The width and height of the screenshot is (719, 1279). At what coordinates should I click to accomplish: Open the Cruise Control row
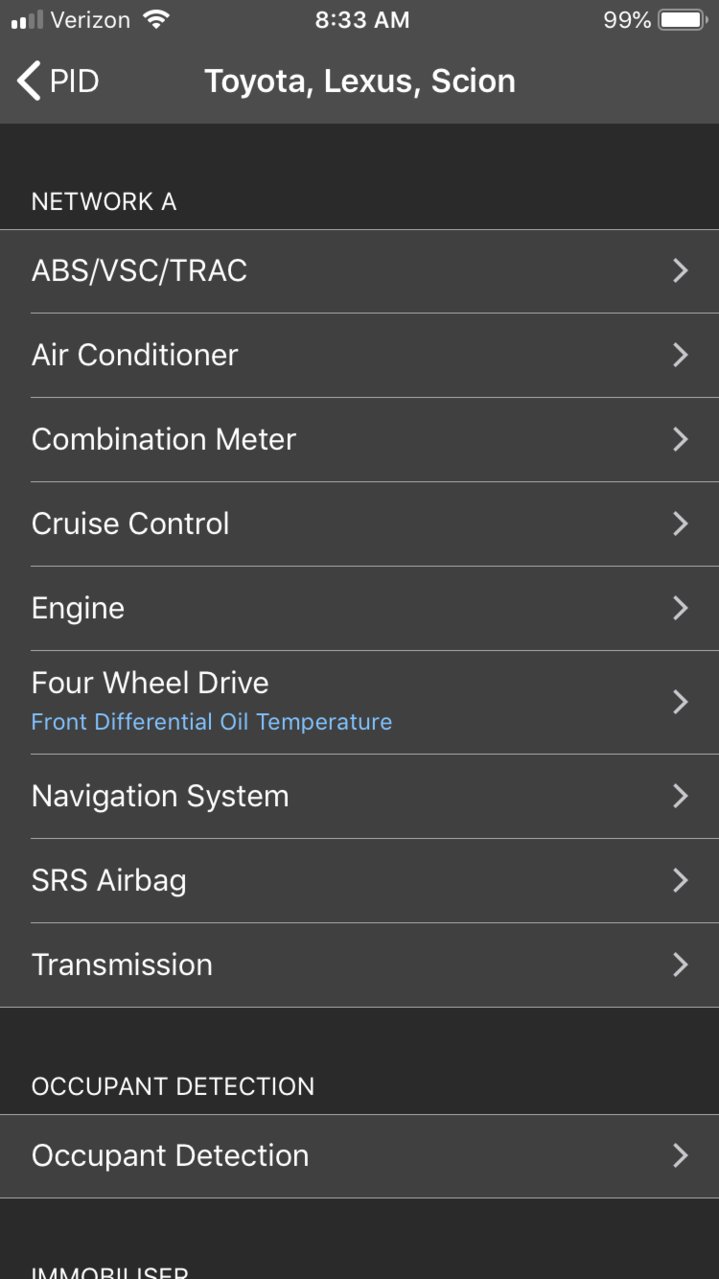pyautogui.click(x=359, y=524)
